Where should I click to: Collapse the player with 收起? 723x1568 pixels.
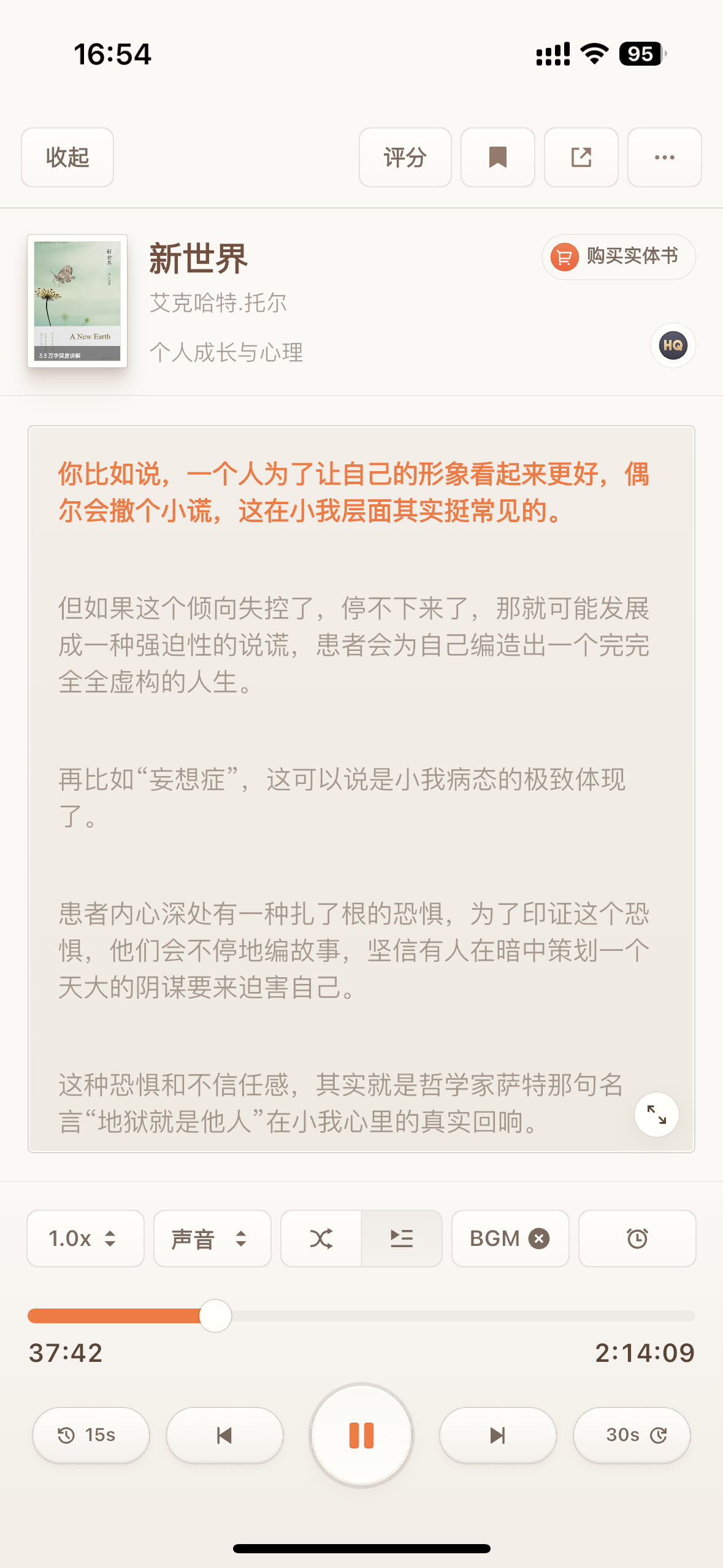pyautogui.click(x=67, y=158)
